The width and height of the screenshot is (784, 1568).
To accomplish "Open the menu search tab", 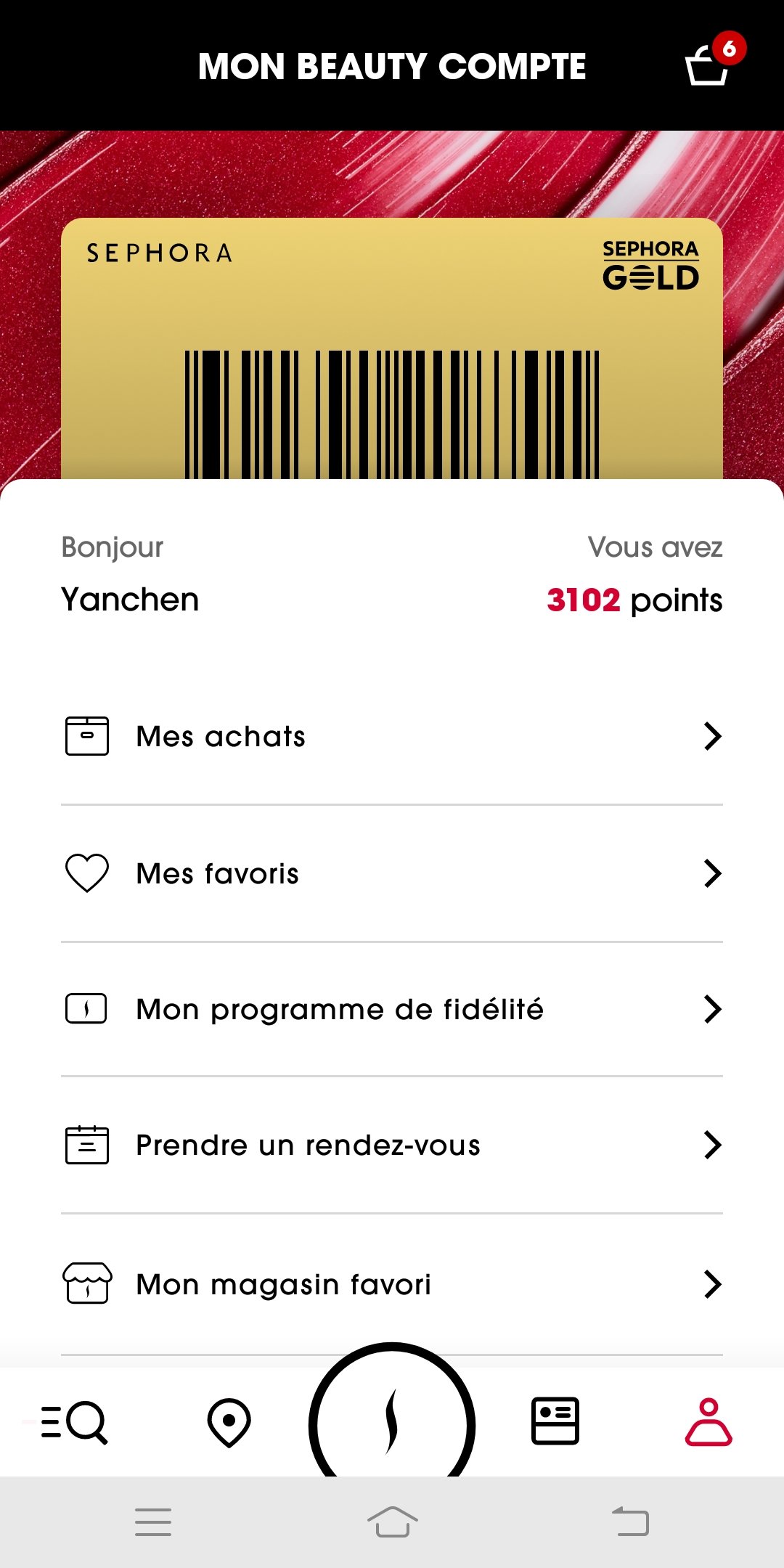I will click(x=74, y=1421).
